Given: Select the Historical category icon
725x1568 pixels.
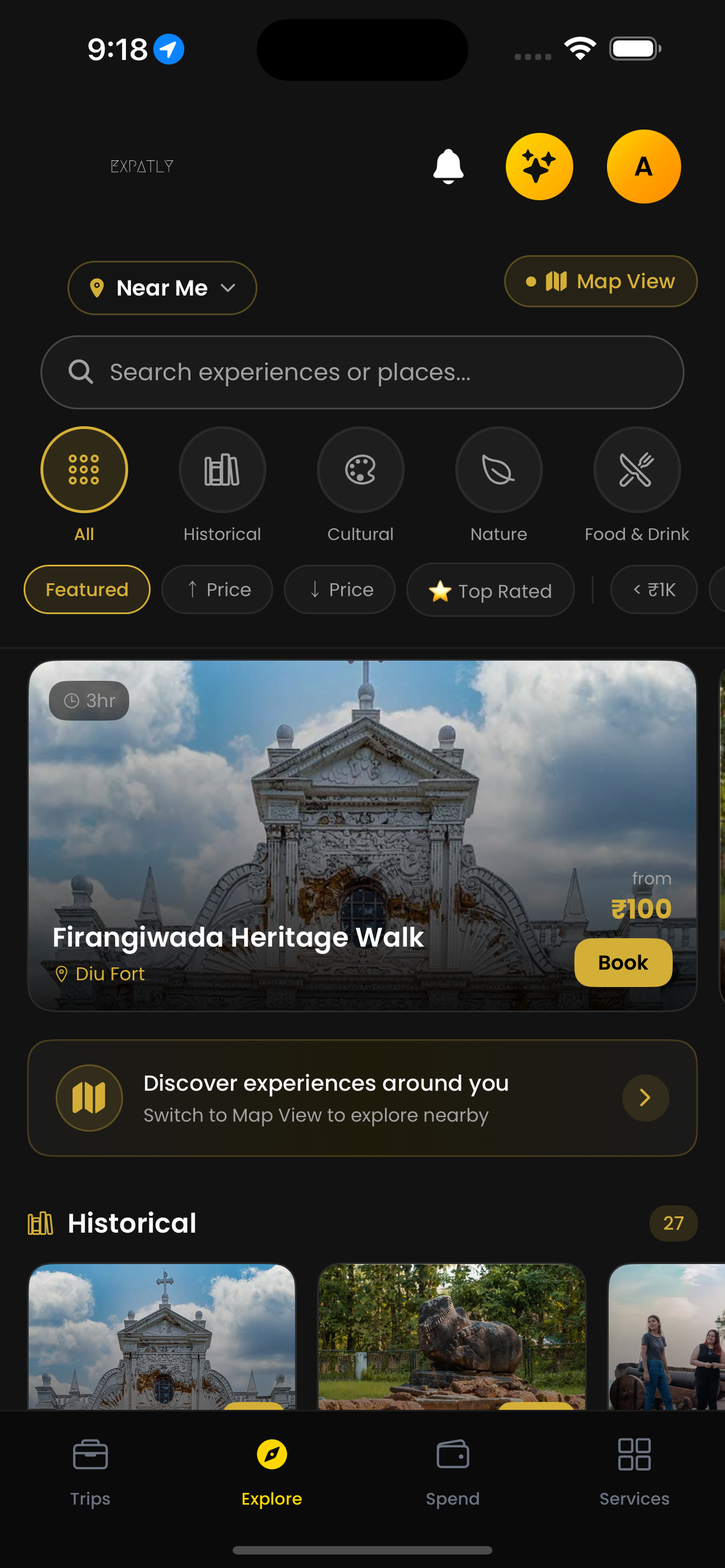Looking at the screenshot, I should [x=222, y=469].
